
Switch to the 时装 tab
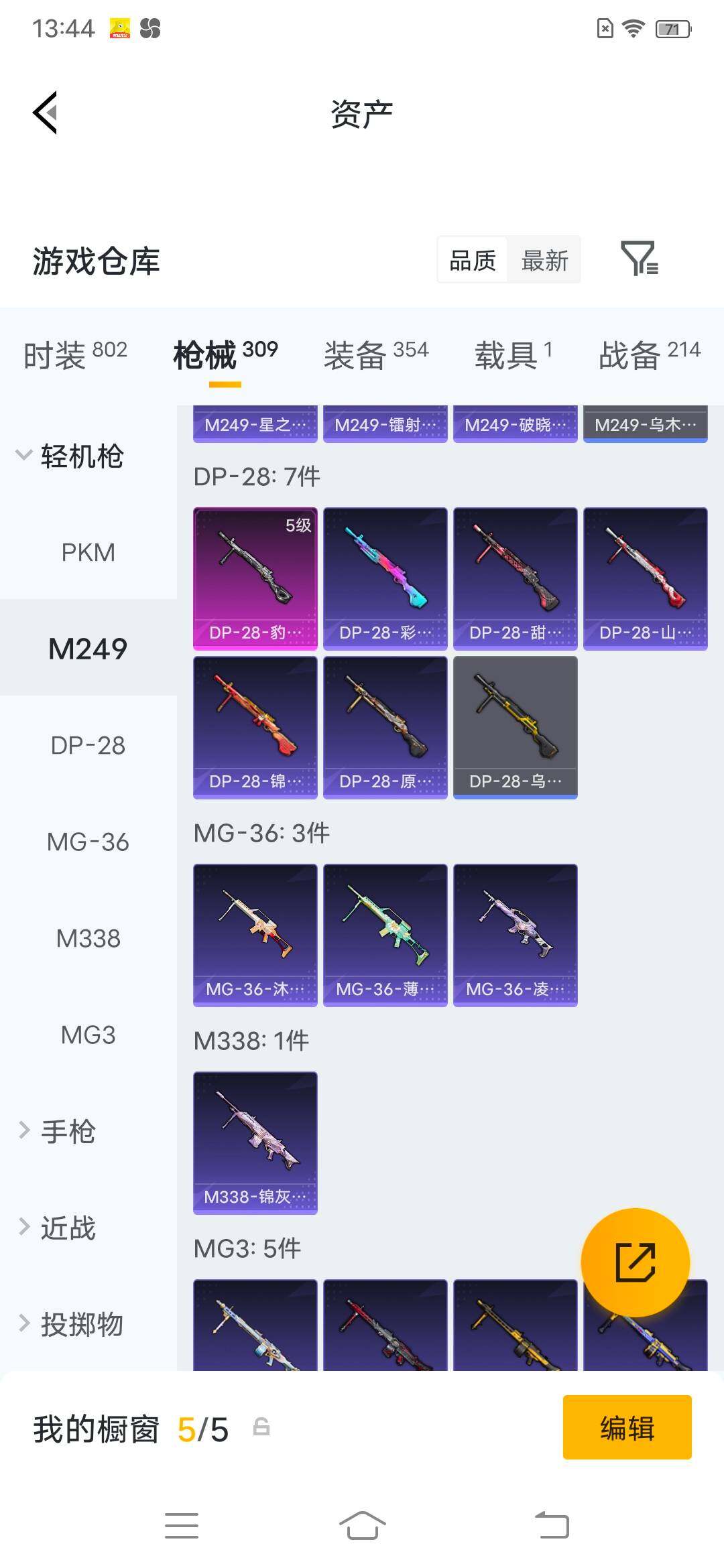[x=75, y=354]
